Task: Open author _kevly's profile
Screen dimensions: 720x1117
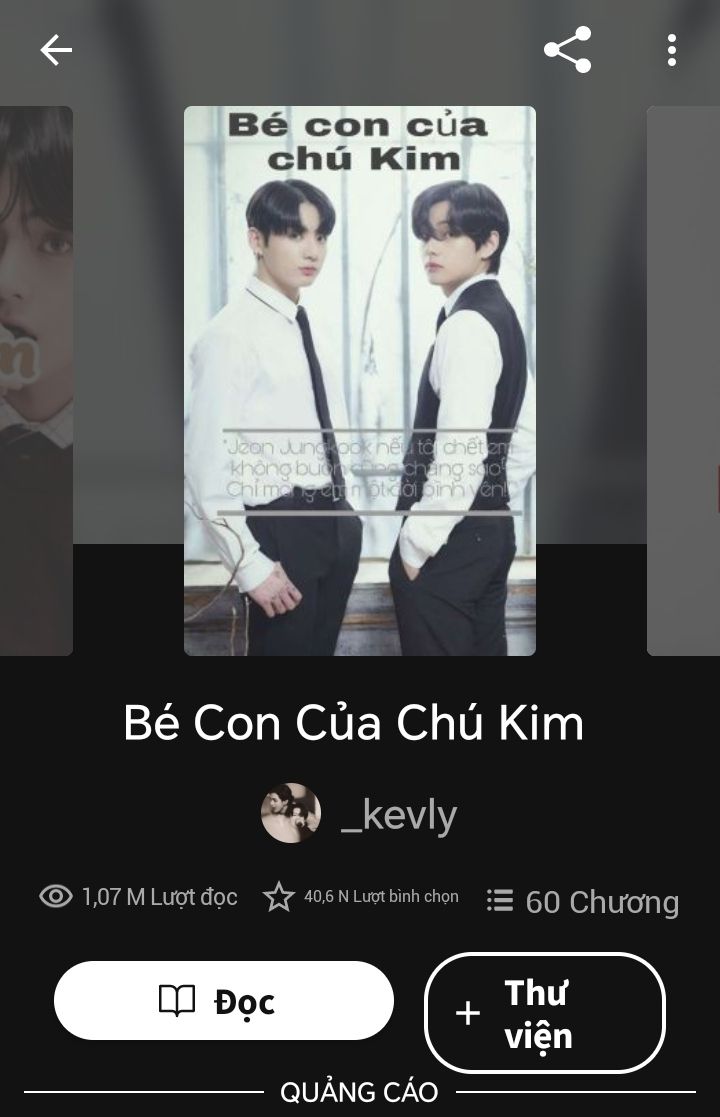Action: coord(360,814)
